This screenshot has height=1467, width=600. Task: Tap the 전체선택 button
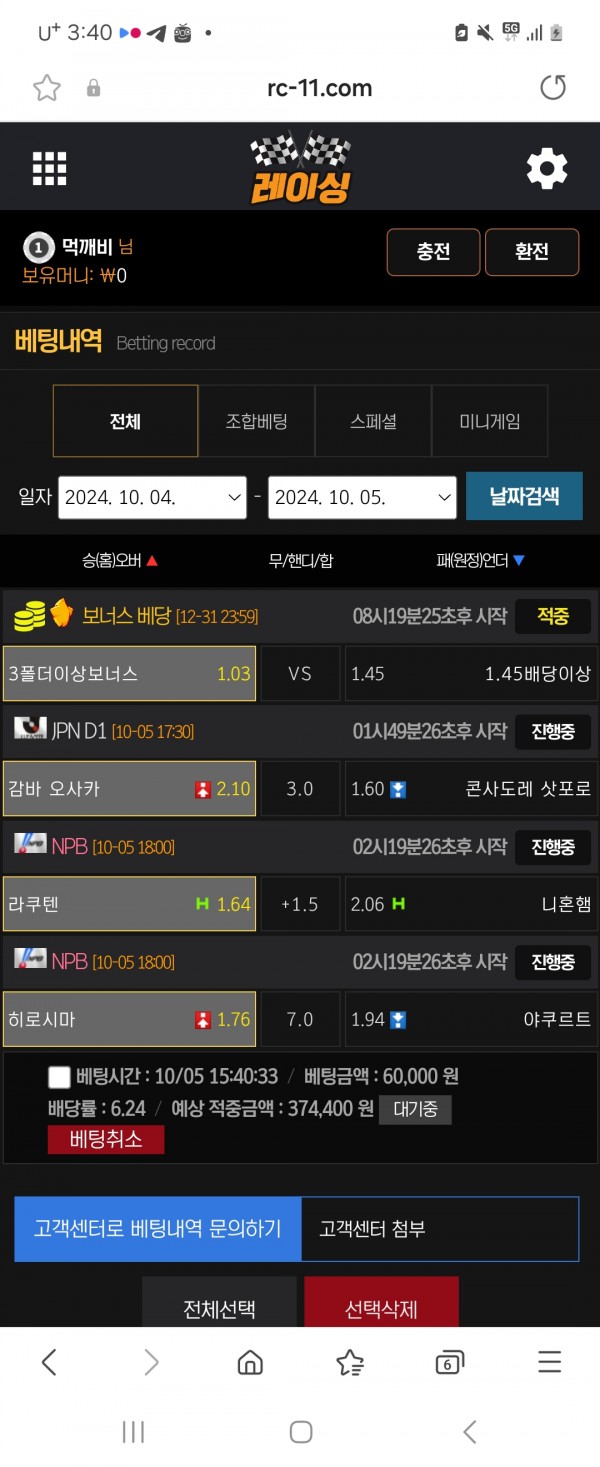point(219,1308)
